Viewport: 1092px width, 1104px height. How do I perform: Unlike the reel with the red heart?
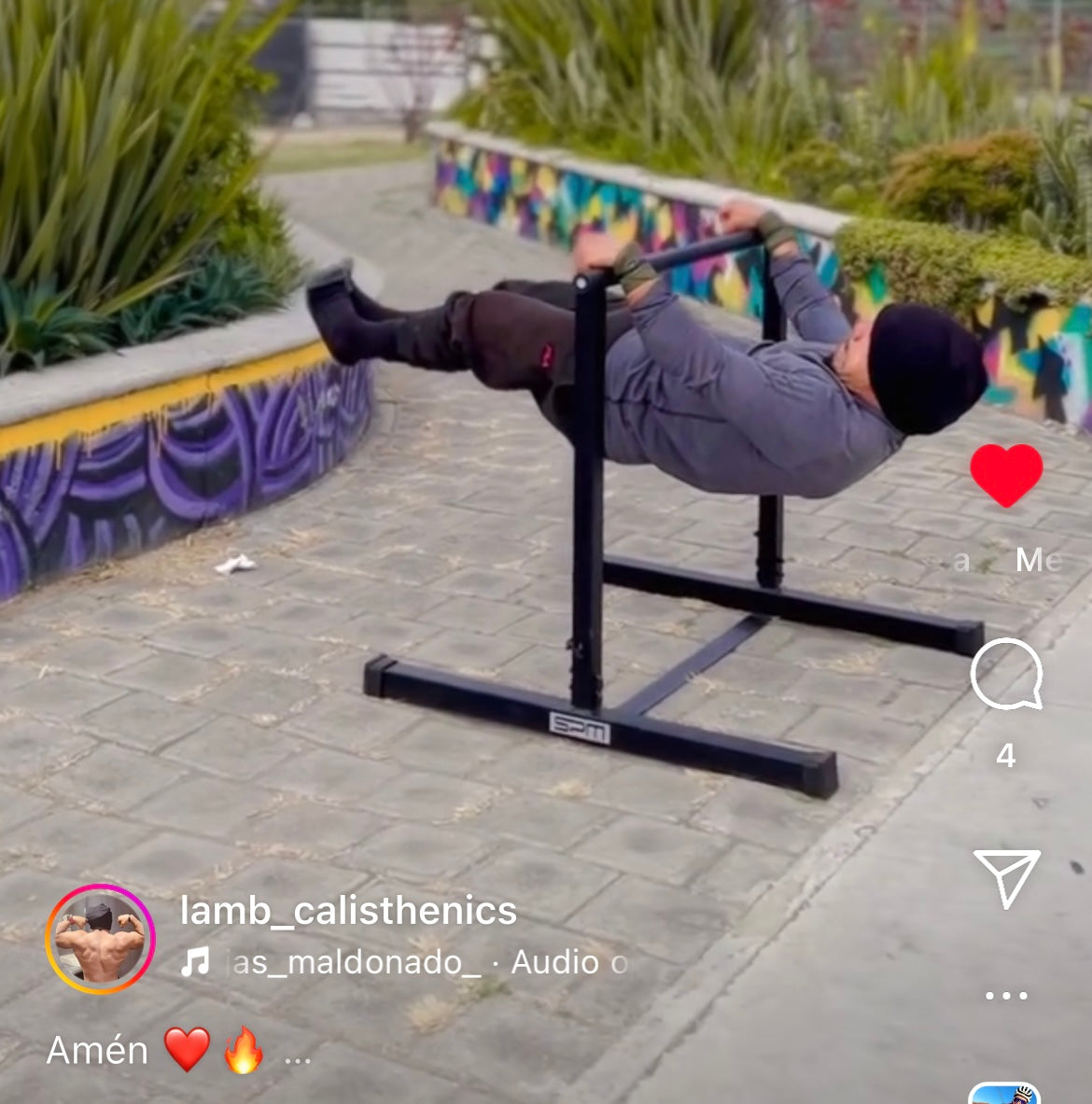click(1006, 474)
